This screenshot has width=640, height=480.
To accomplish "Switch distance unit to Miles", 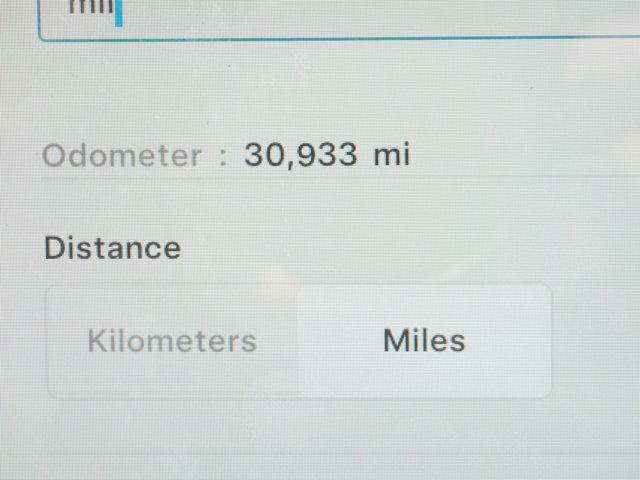I will [424, 341].
